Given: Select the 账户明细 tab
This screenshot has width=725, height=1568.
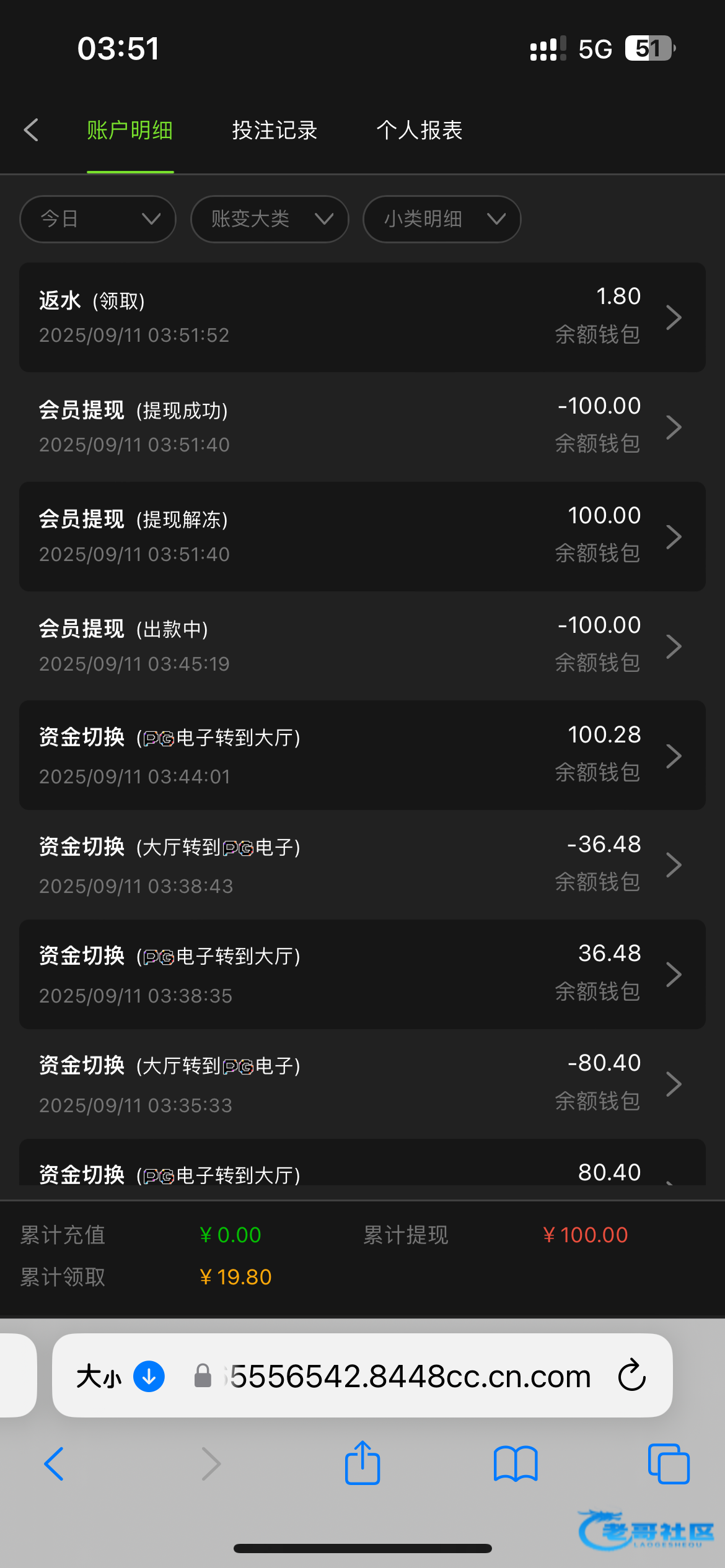Looking at the screenshot, I should click(130, 130).
